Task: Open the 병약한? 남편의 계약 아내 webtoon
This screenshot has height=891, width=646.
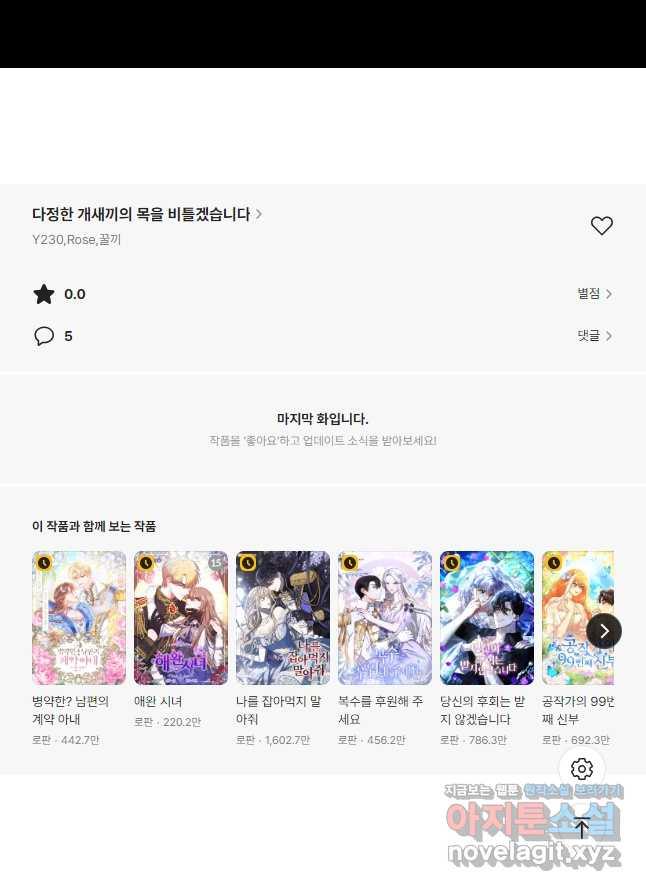Action: (79, 618)
